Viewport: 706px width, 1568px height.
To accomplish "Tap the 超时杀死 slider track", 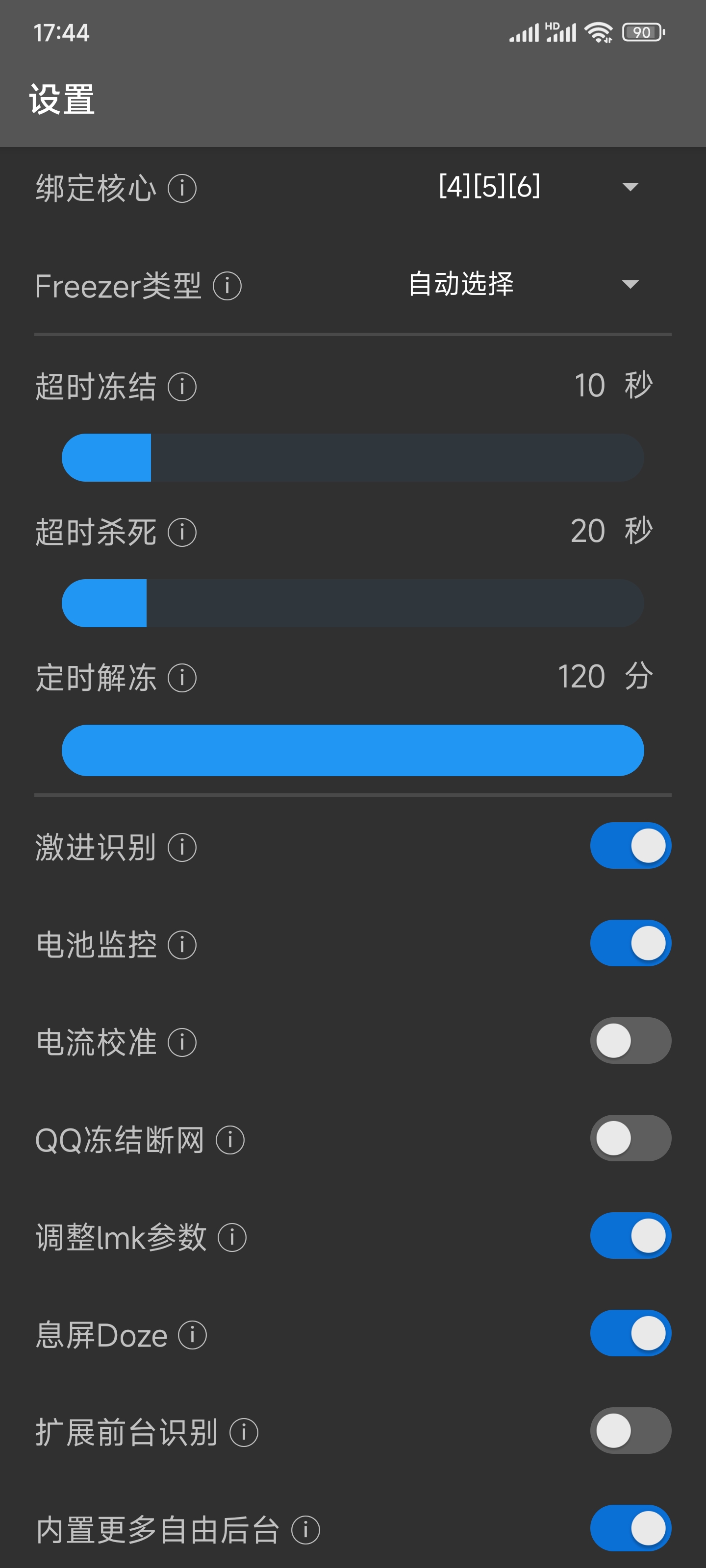I will pyautogui.click(x=353, y=603).
